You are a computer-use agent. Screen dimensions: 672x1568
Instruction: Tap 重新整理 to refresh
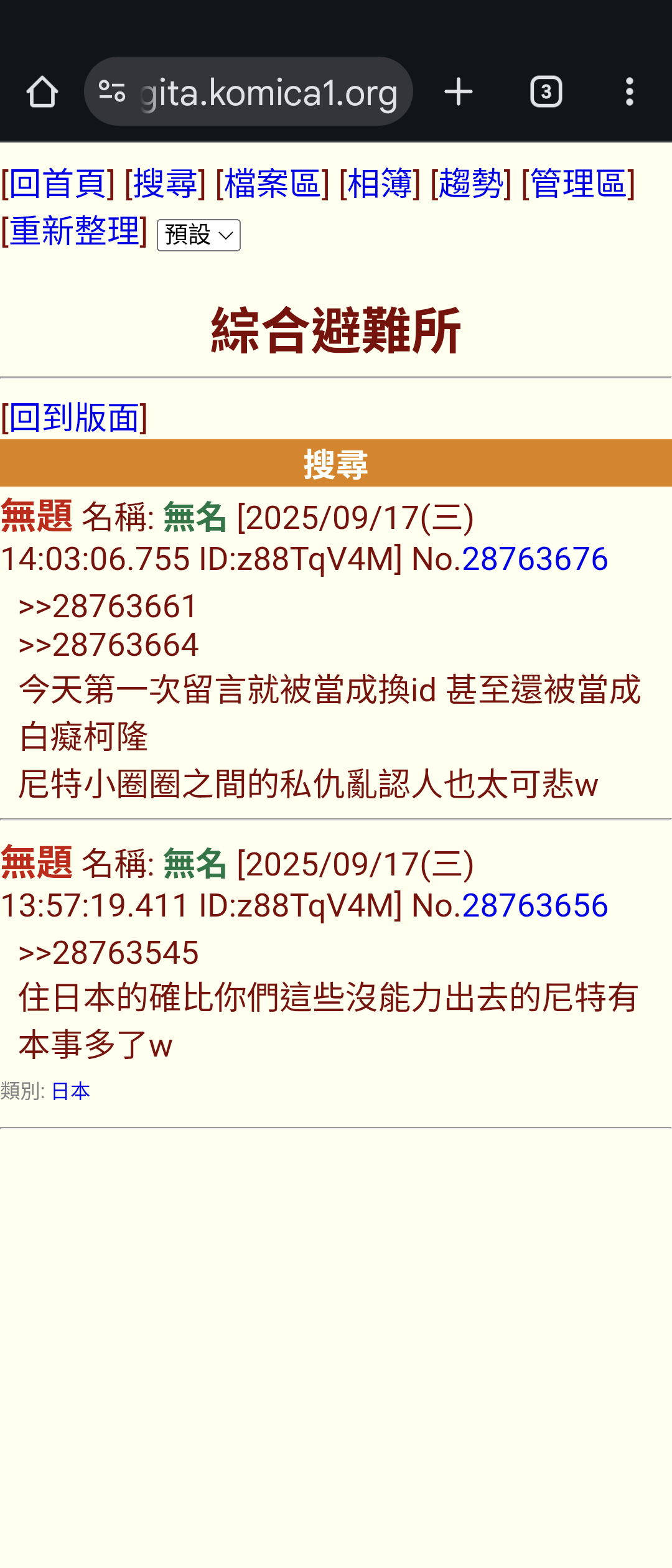(75, 231)
